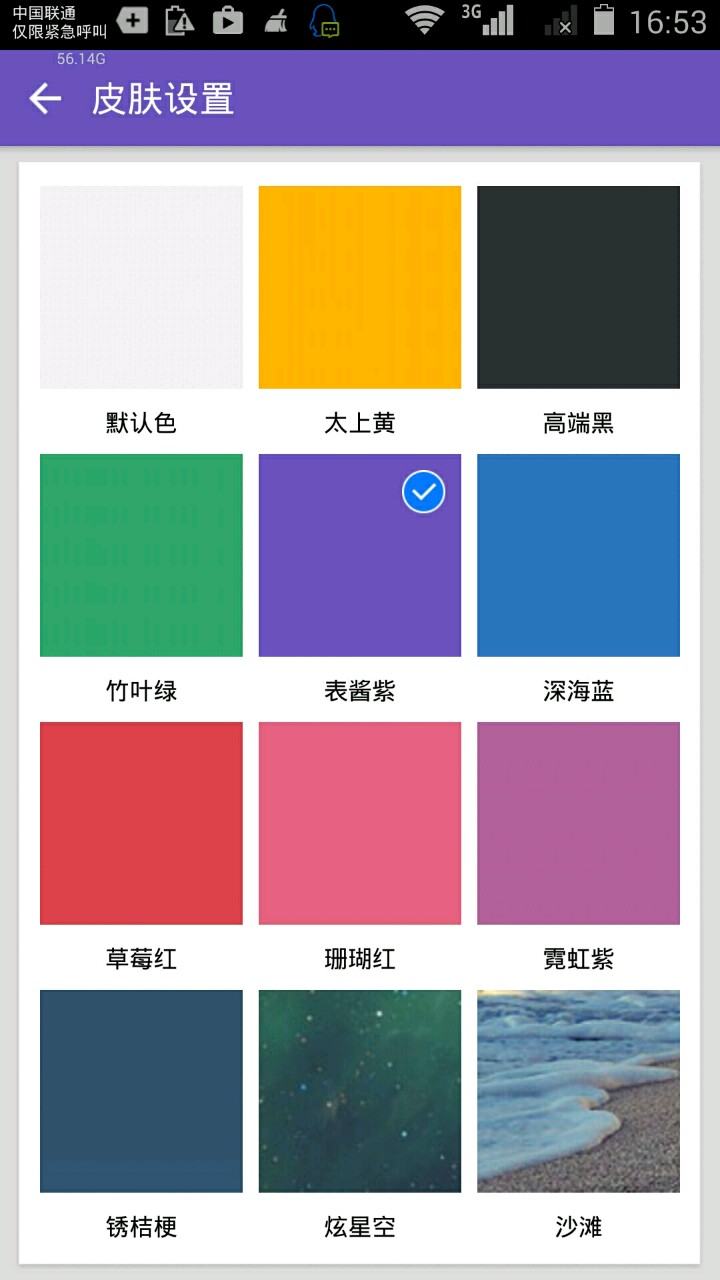
Task: Choose the 霓虹紫 skin
Action: point(578,823)
